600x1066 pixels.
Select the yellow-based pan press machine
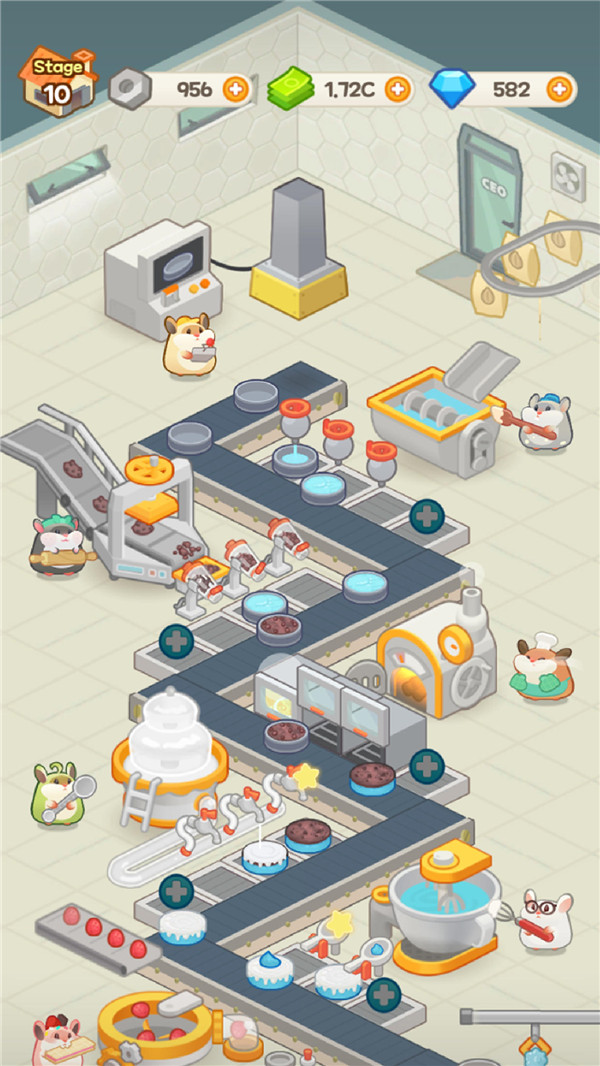(x=299, y=248)
